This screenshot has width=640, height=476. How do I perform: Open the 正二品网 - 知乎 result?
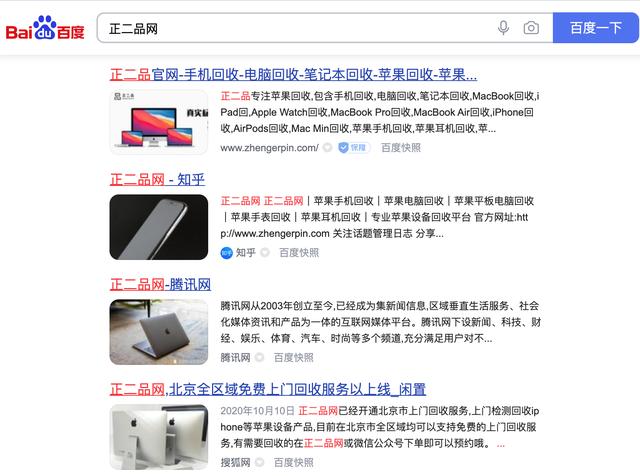[157, 179]
